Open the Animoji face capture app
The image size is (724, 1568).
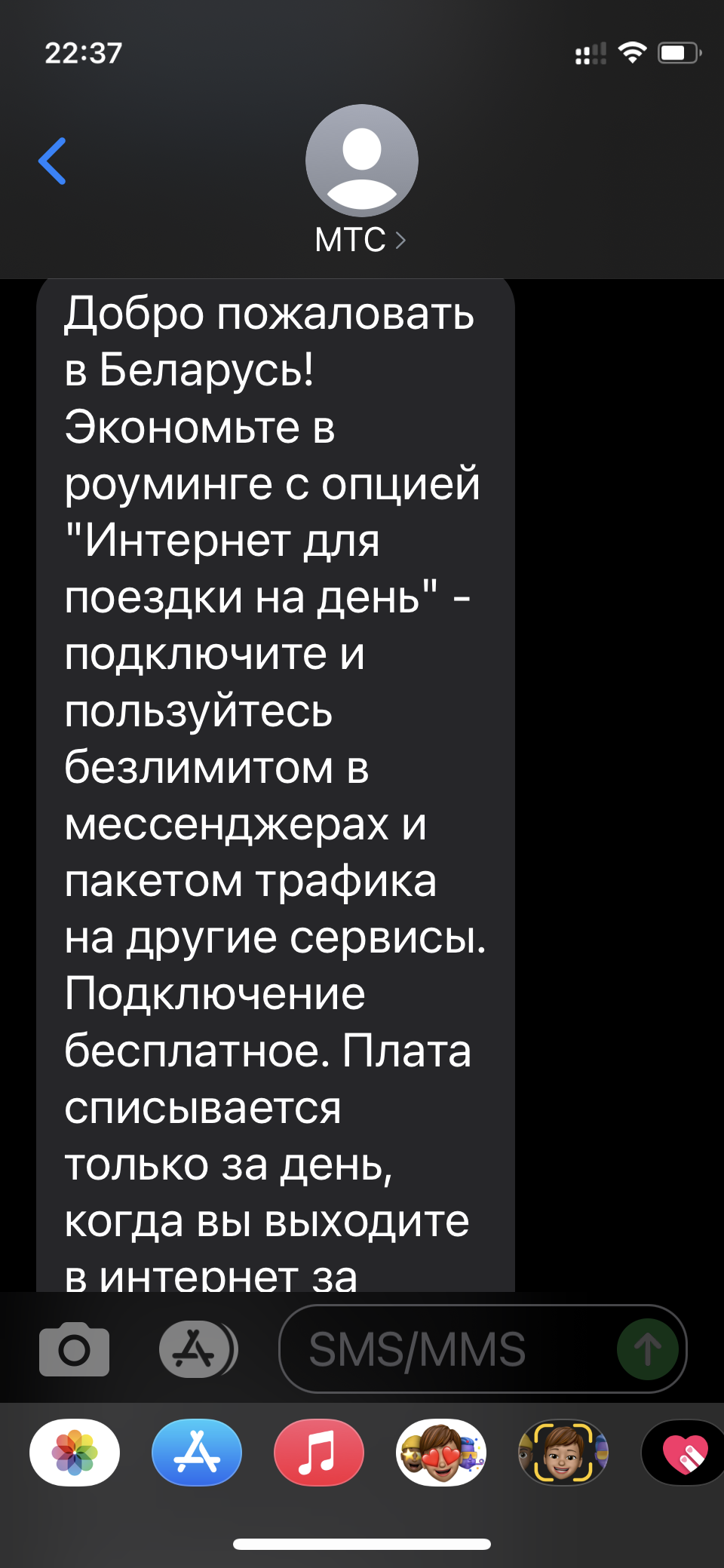(x=563, y=1453)
